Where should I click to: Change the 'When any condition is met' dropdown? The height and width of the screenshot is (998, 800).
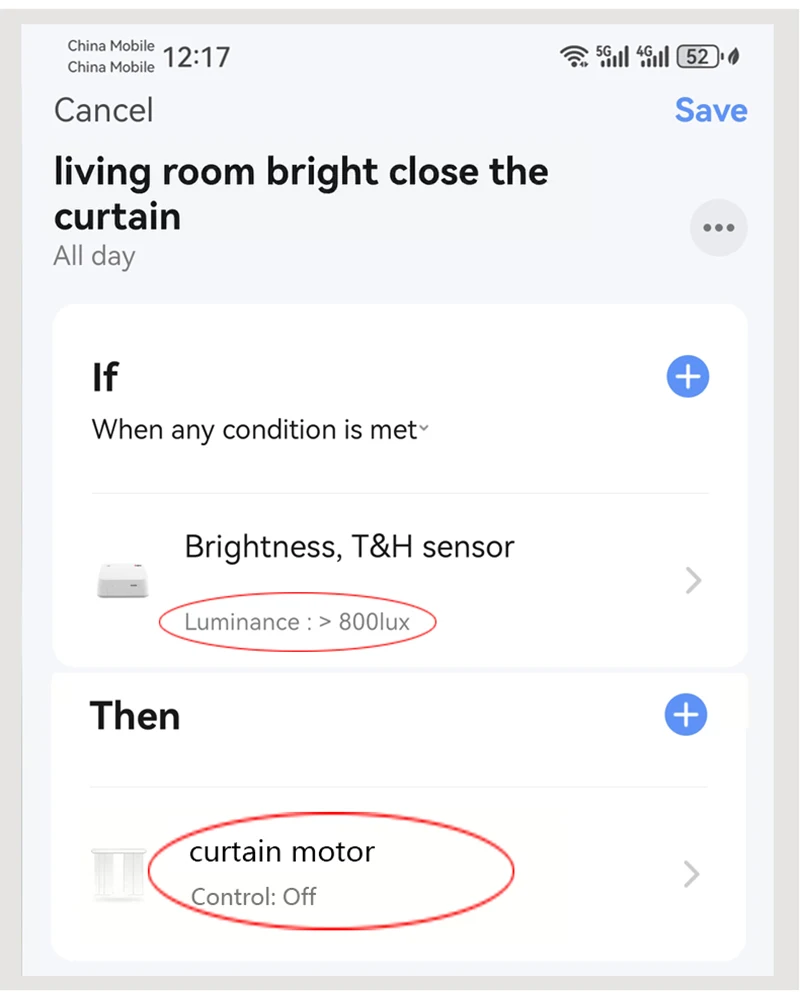pyautogui.click(x=260, y=430)
